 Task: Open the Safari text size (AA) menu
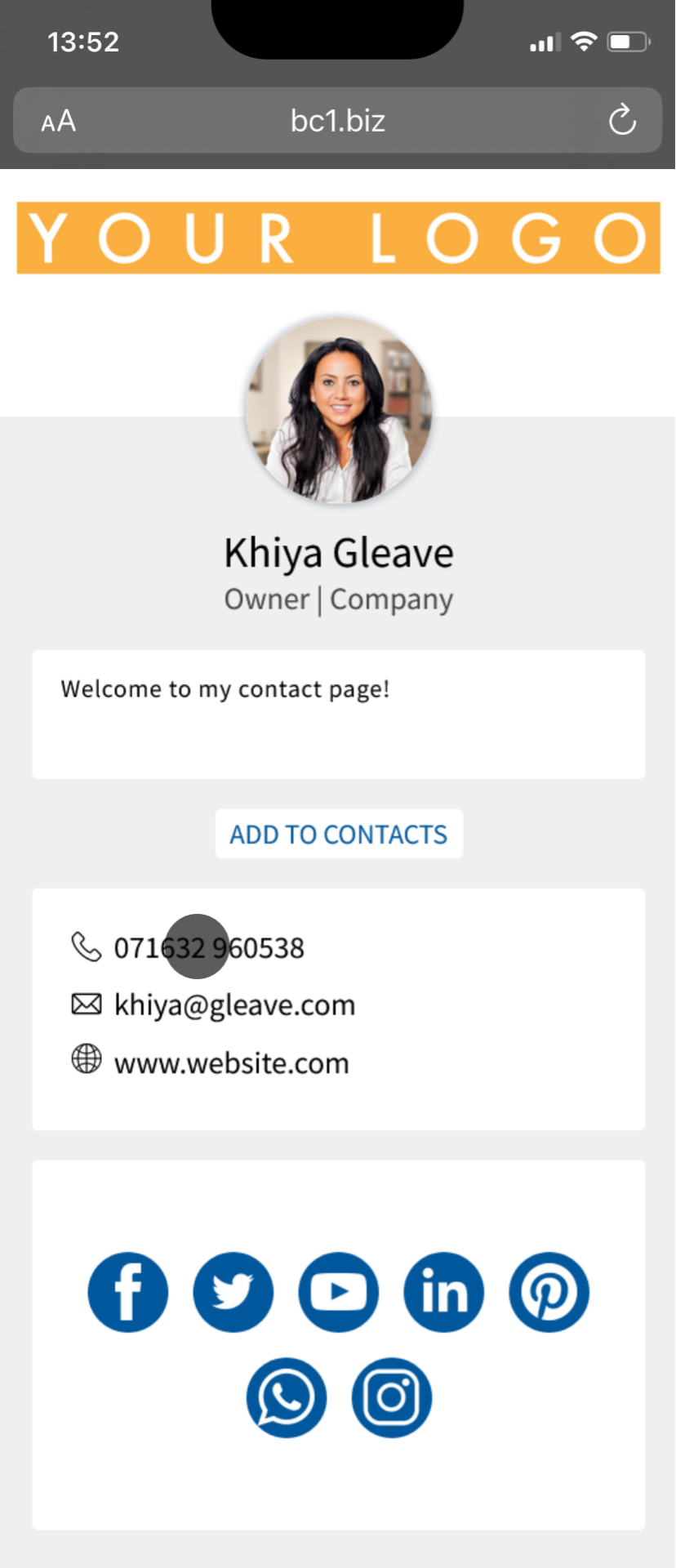pos(59,122)
